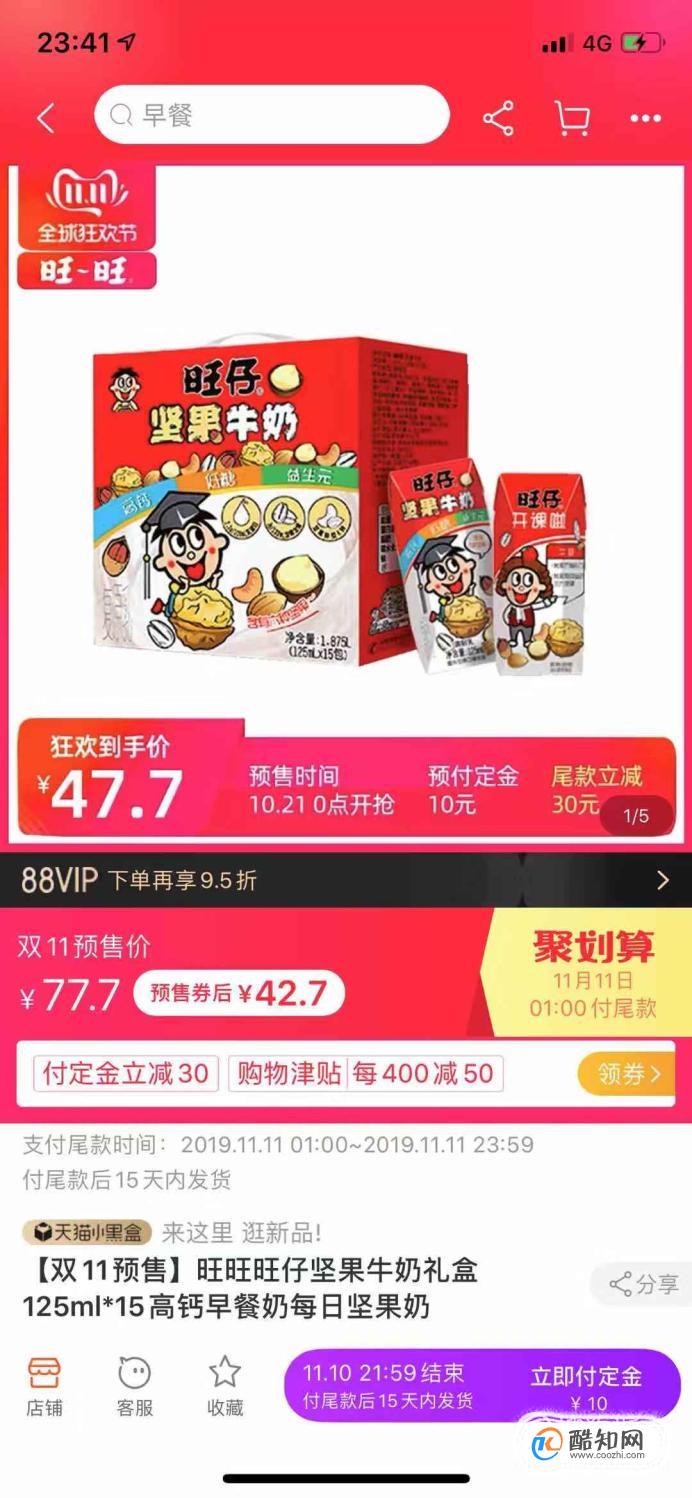Open the shopping cart

click(572, 119)
